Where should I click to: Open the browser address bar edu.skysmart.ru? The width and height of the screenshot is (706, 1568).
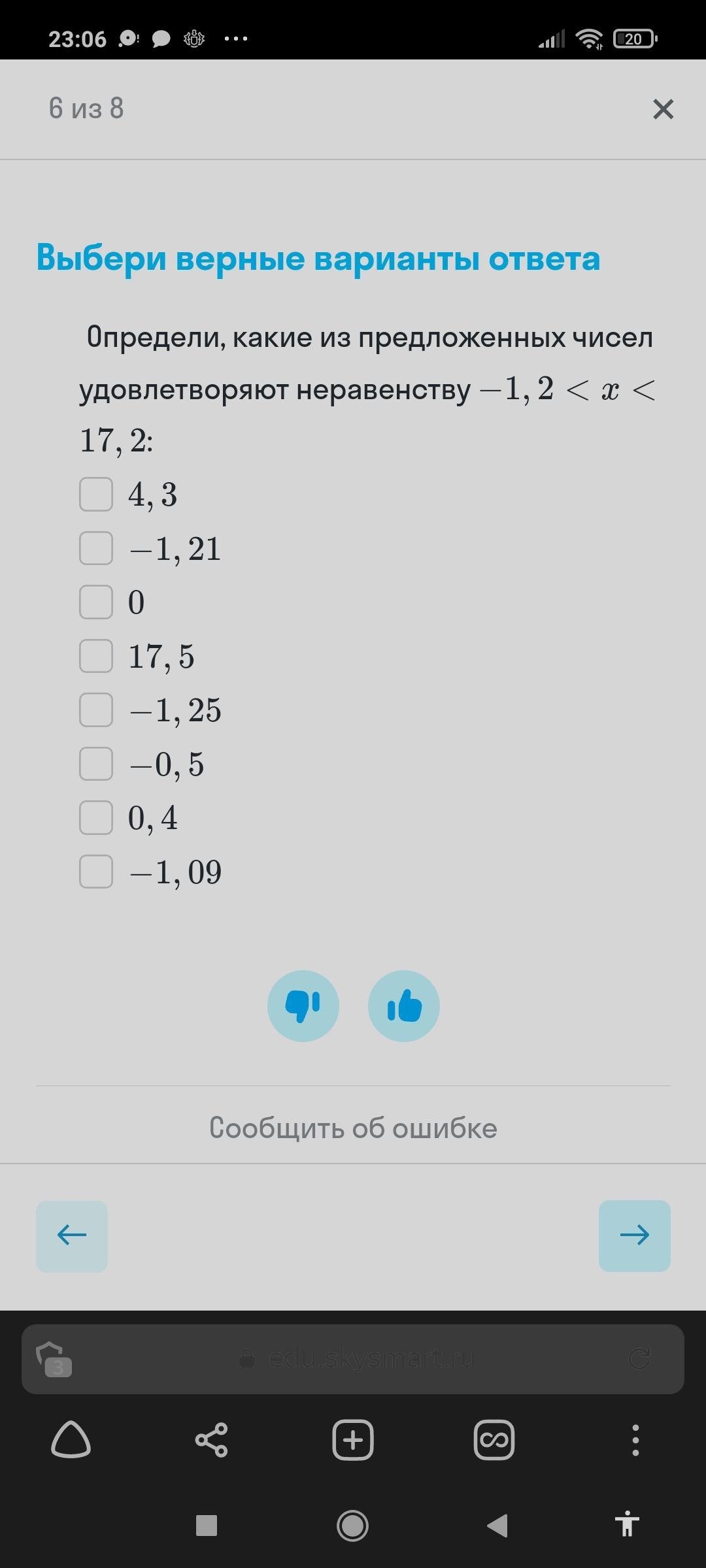pos(353,1359)
